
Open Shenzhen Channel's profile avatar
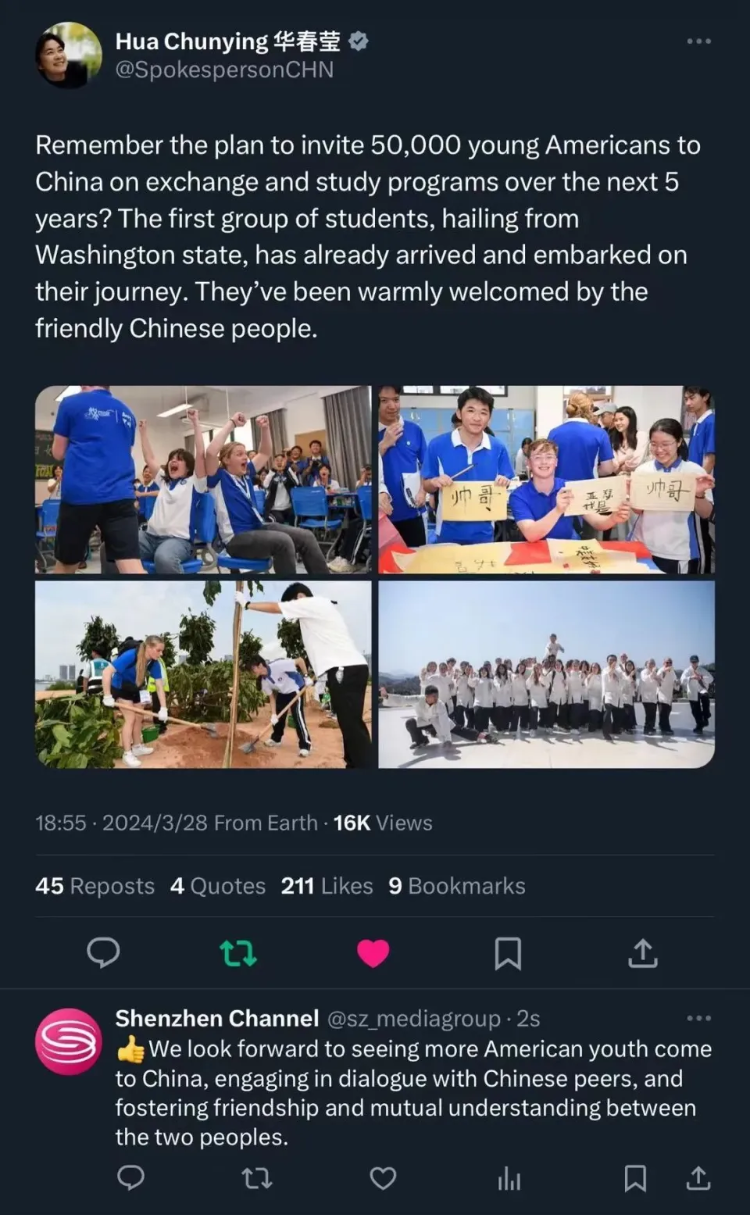(x=68, y=1042)
